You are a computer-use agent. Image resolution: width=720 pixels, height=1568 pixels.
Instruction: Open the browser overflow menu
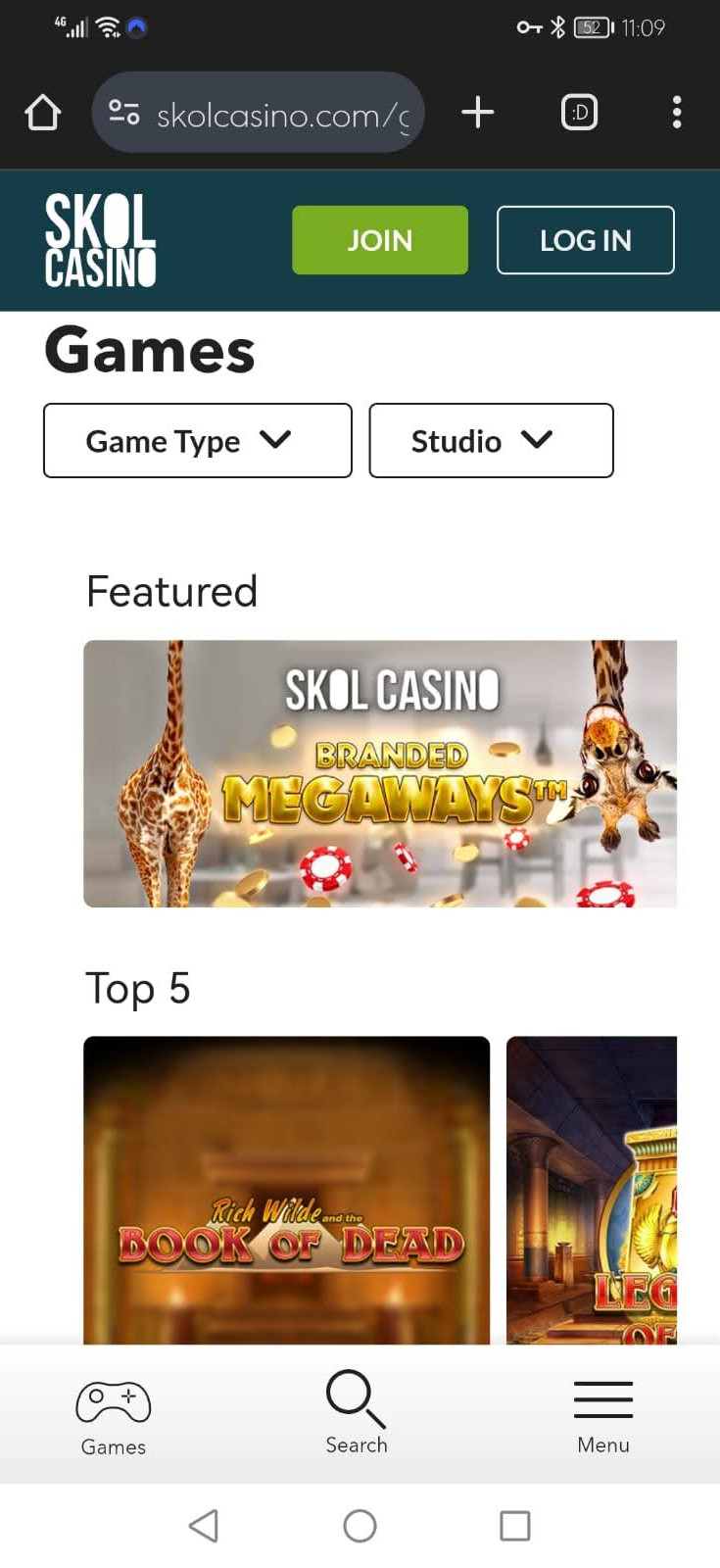pyautogui.click(x=677, y=113)
